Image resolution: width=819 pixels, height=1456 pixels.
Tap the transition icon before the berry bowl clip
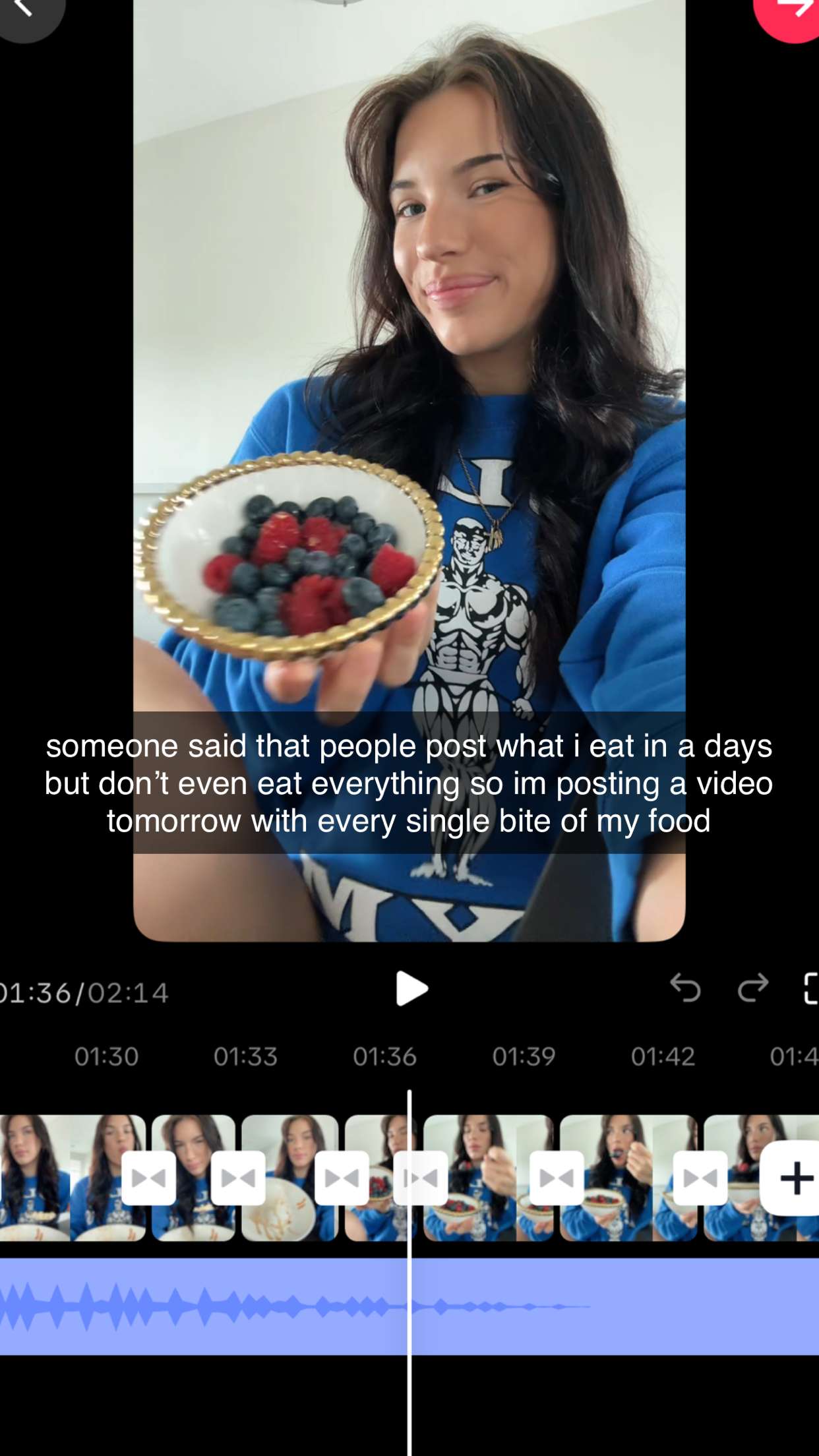343,1177
